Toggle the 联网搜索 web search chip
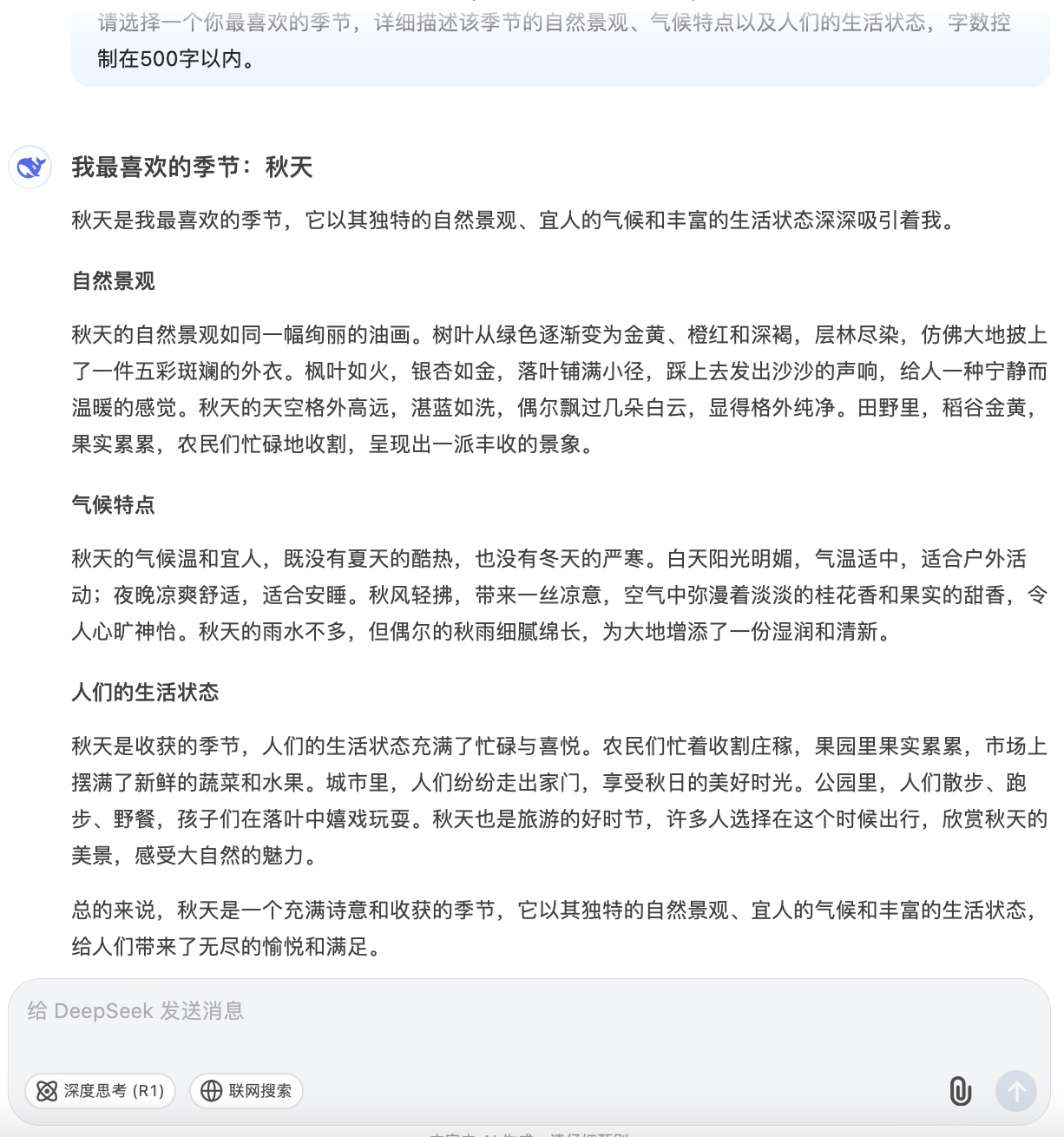Screen dimensions: 1064x1137 tap(246, 1091)
